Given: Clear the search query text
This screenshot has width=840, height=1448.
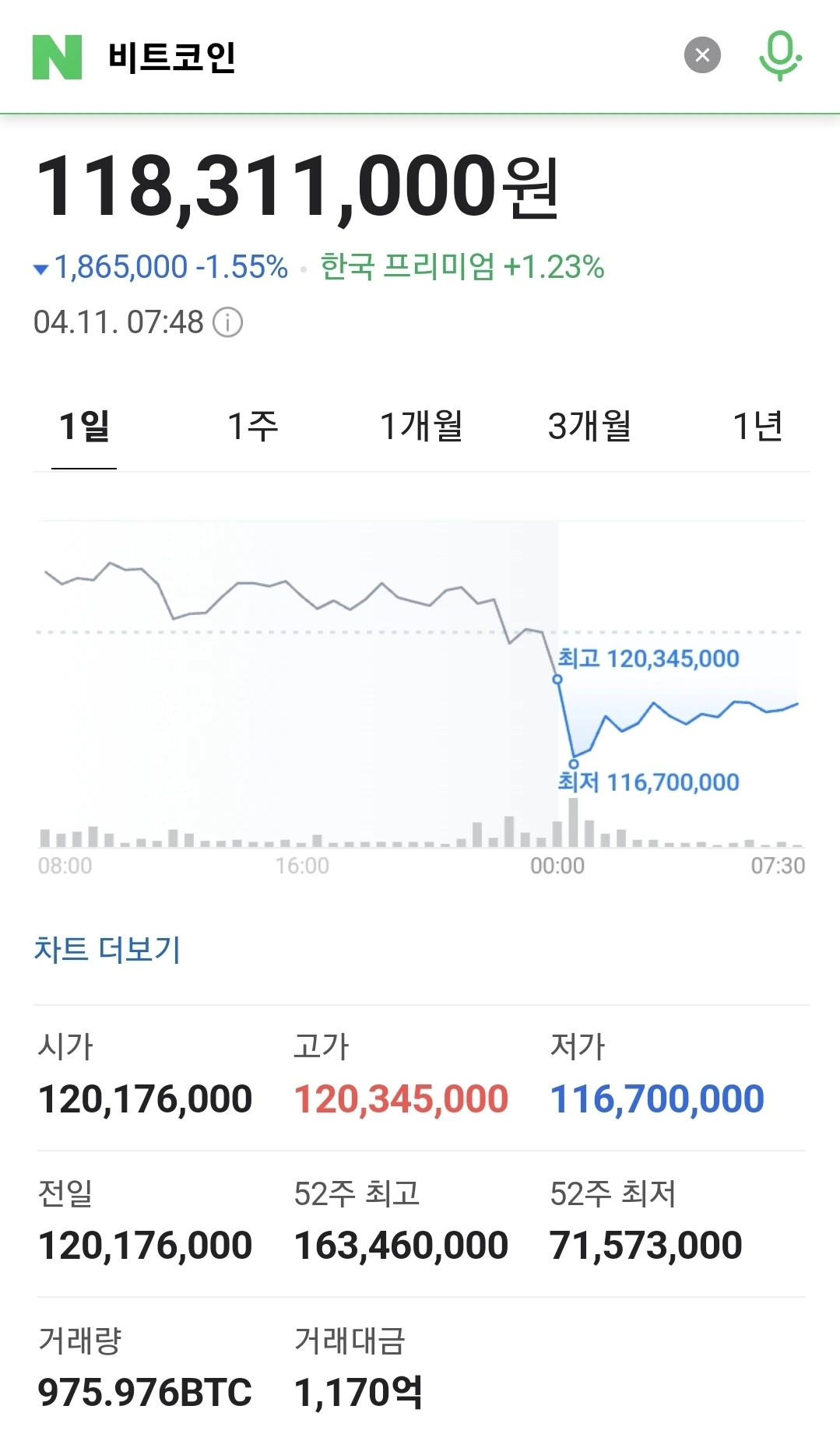Looking at the screenshot, I should (x=702, y=55).
